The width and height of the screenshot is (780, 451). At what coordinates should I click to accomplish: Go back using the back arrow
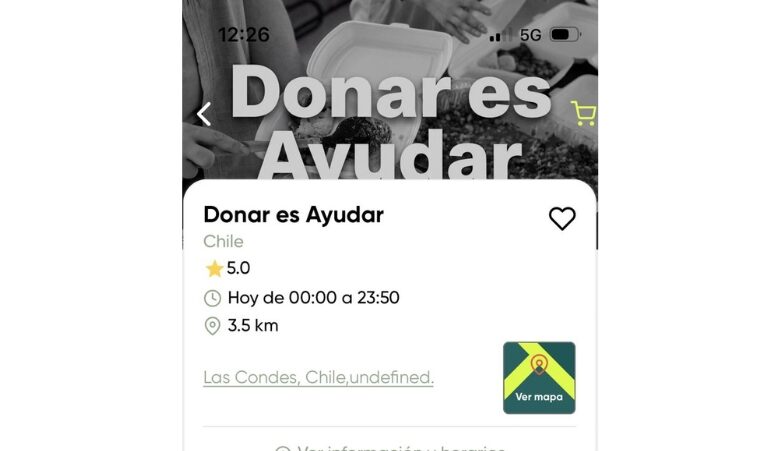(204, 114)
